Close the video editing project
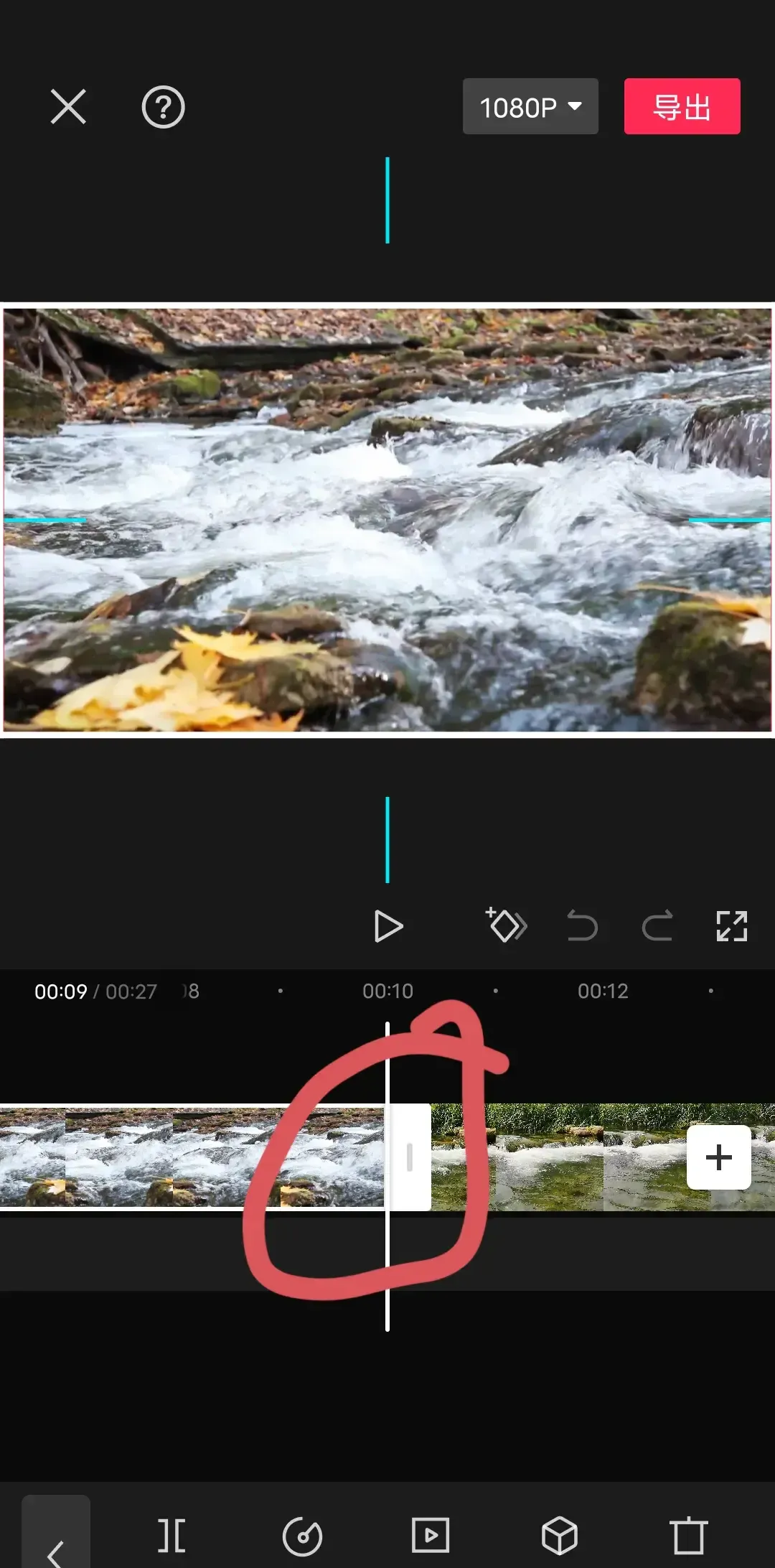Image resolution: width=775 pixels, height=1568 pixels. pos(68,107)
